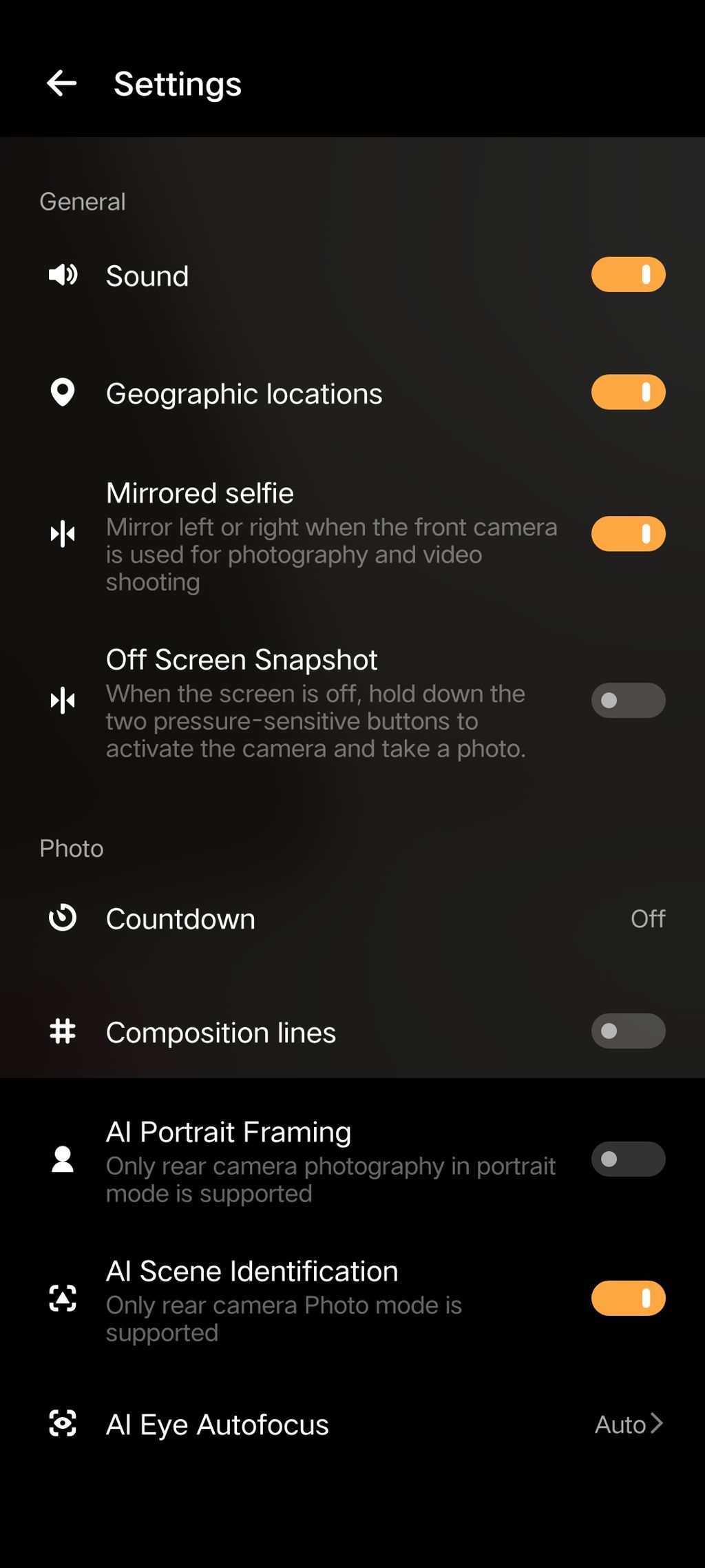Disable AI Scene Identification
Viewport: 705px width, 1568px height.
(x=628, y=1299)
